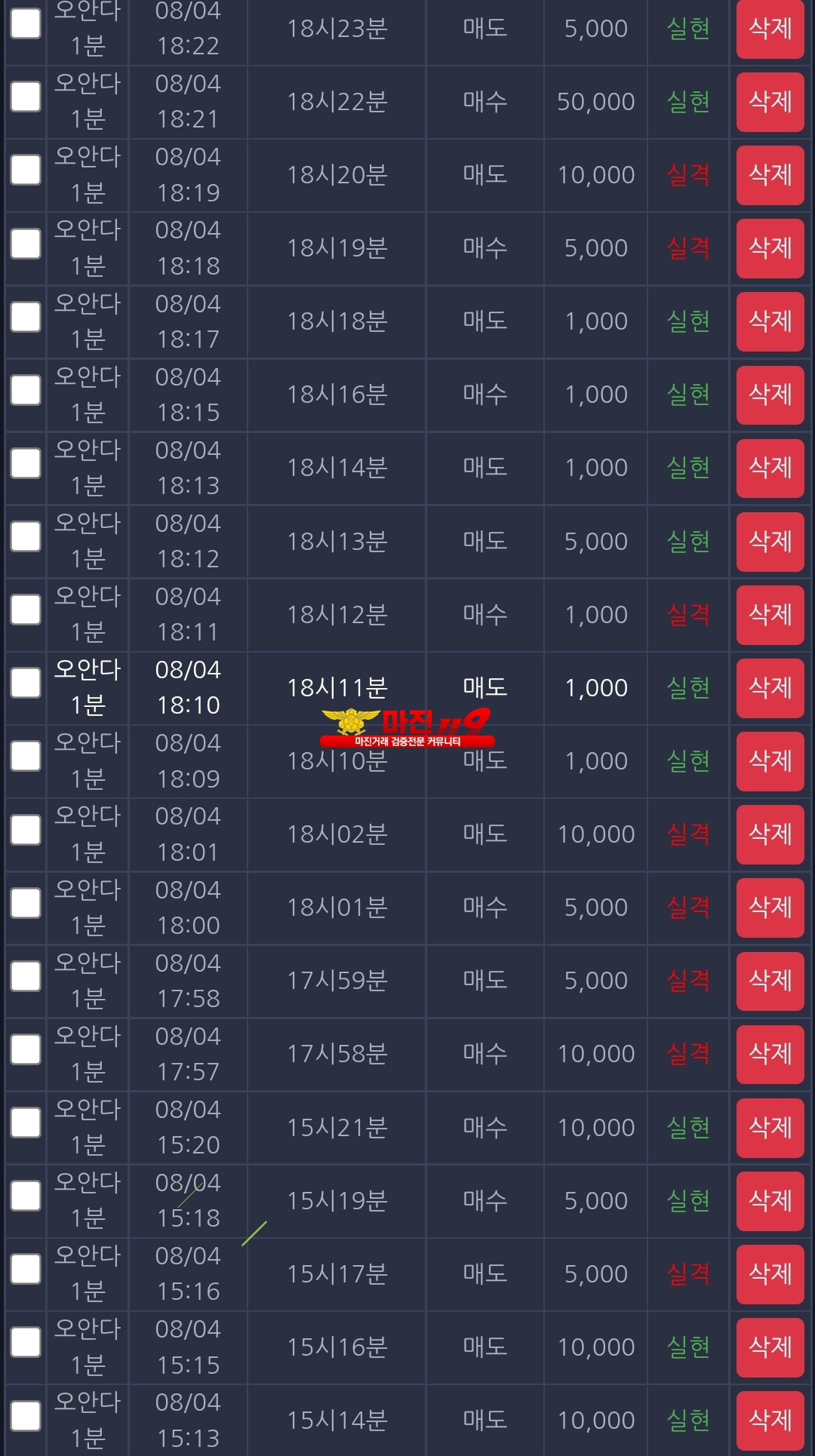Remove the 18시16분 entry with 삭제
The height and width of the screenshot is (1456, 815).
(x=770, y=395)
